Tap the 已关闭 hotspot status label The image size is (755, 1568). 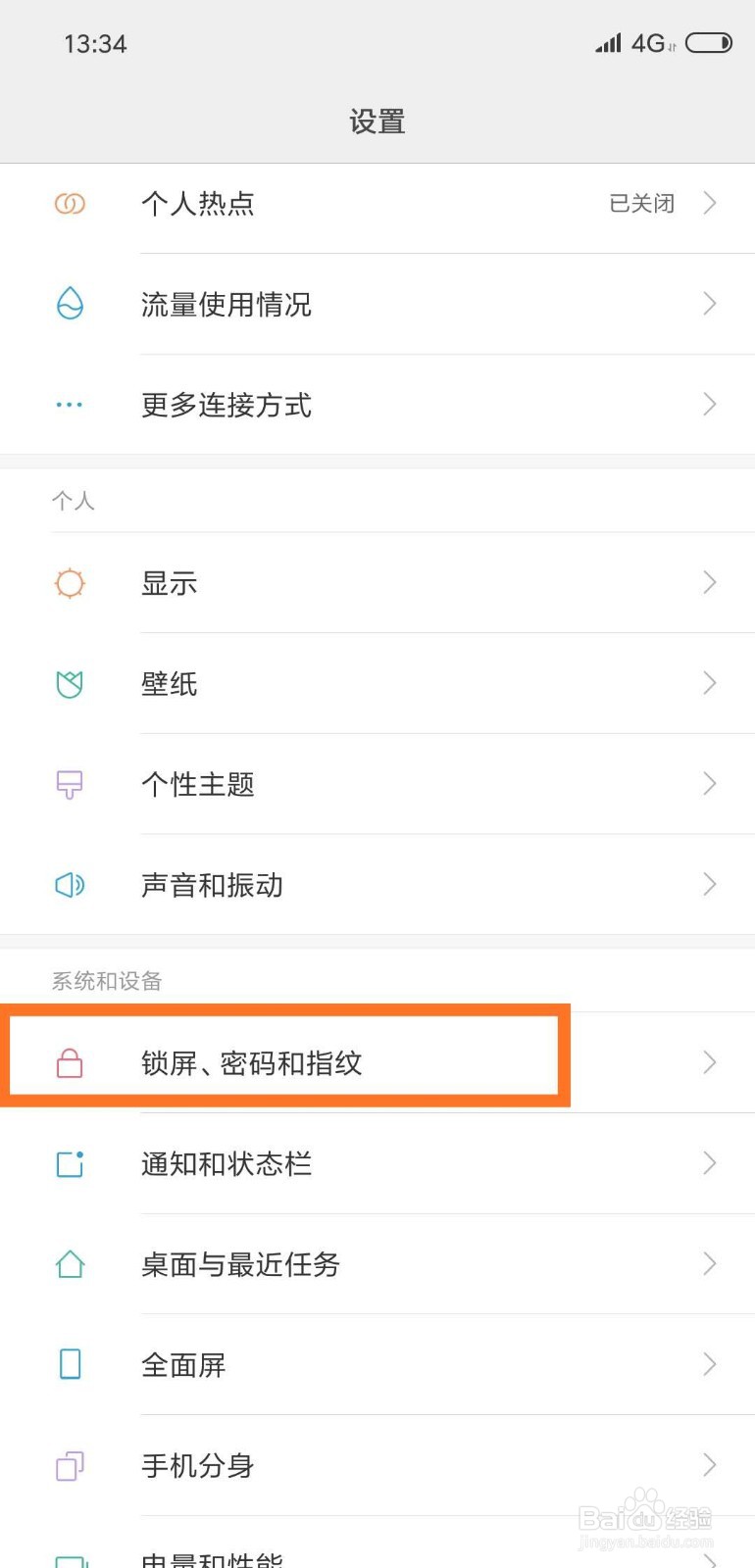click(640, 204)
